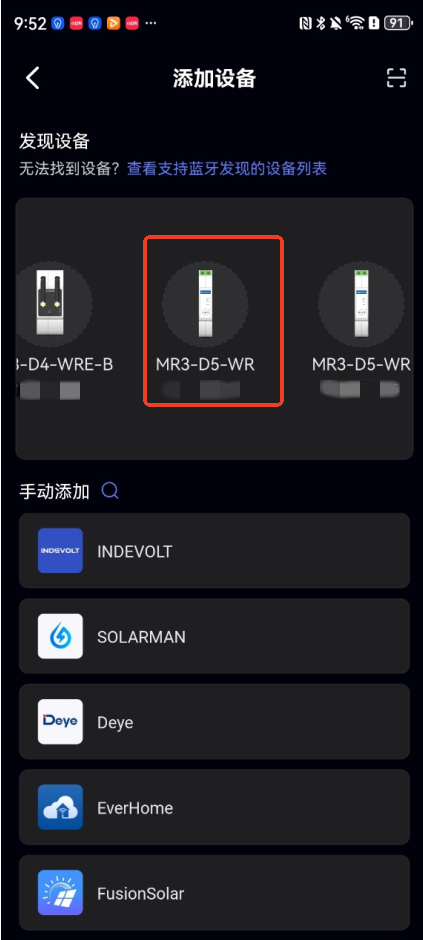Open the scan code icon
The image size is (423, 940).
click(396, 78)
